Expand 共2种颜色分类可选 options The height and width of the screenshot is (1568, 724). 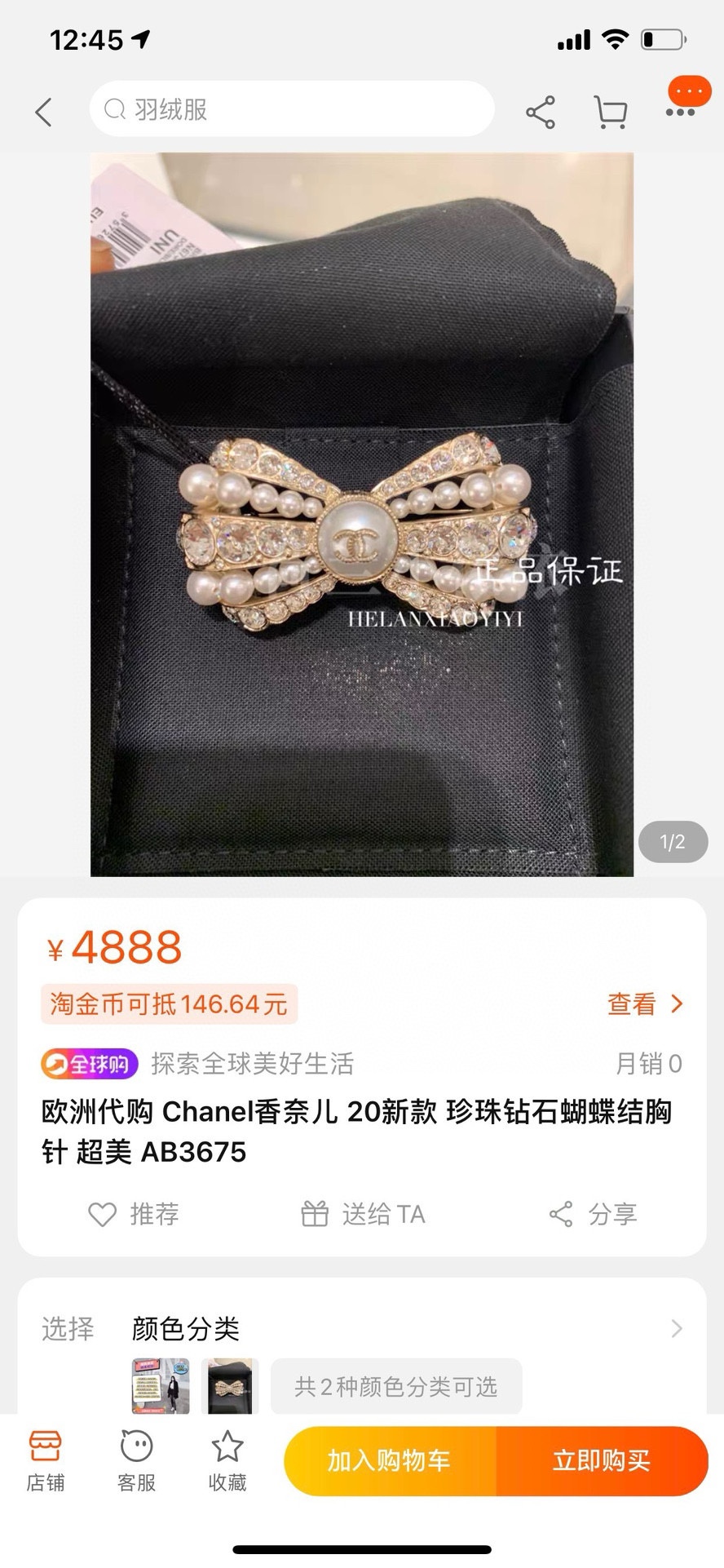click(x=398, y=1386)
